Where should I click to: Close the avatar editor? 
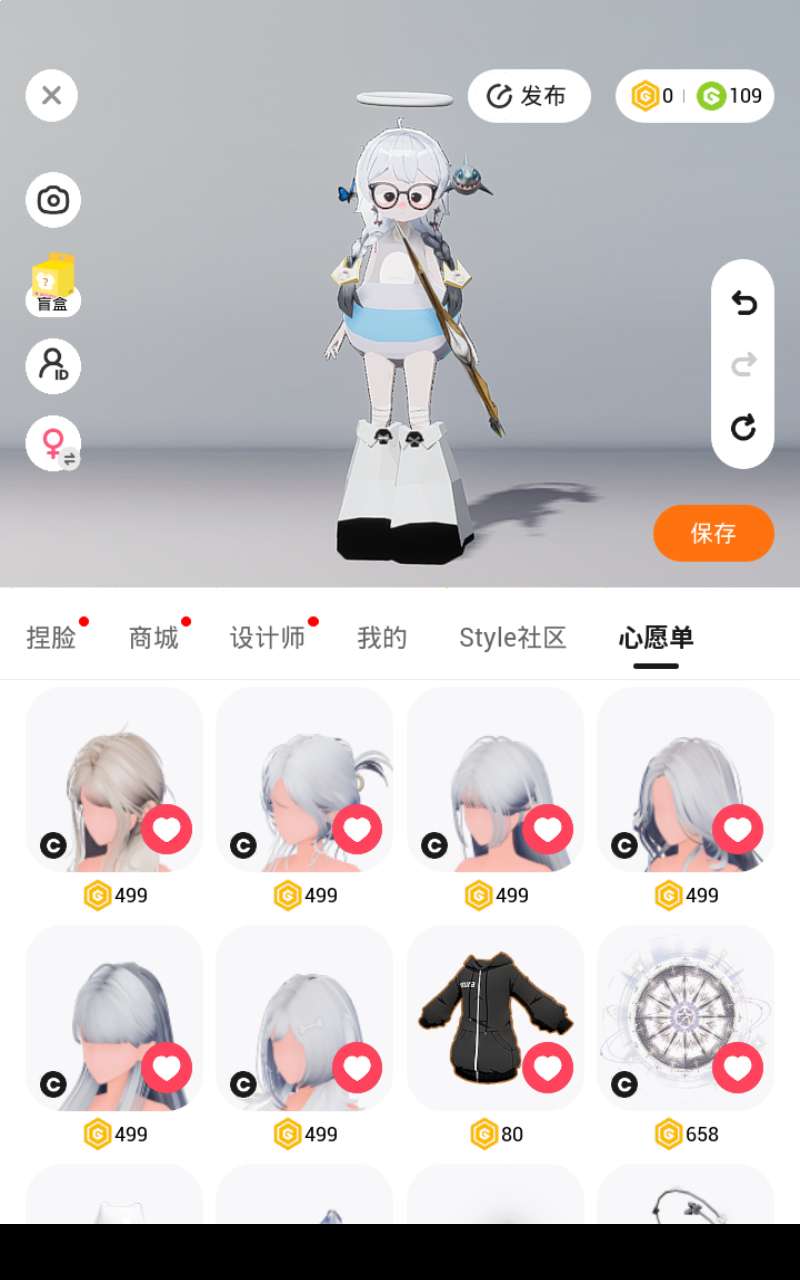51,96
